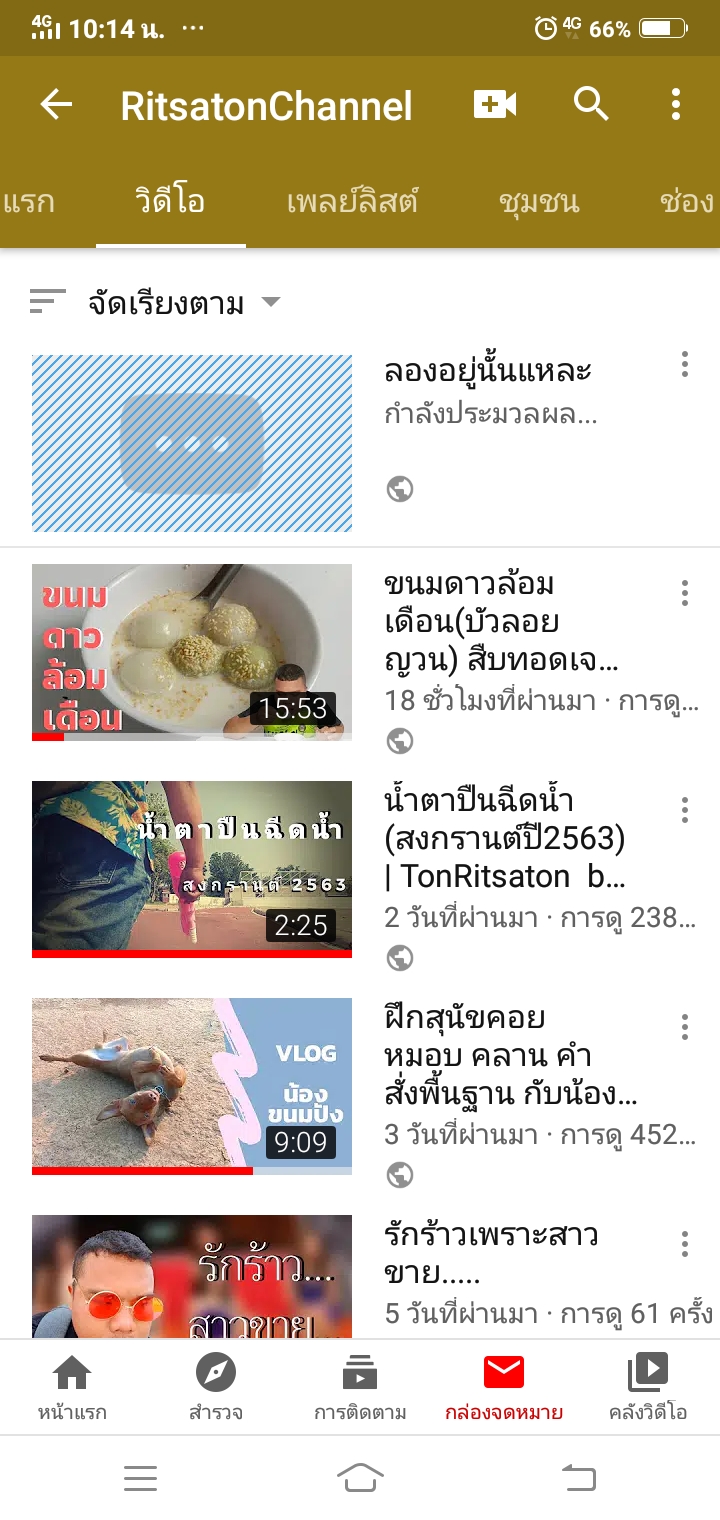The height and width of the screenshot is (1520, 720).
Task: Open options for ลองอยู่นั้นแหละ video
Action: point(685,365)
